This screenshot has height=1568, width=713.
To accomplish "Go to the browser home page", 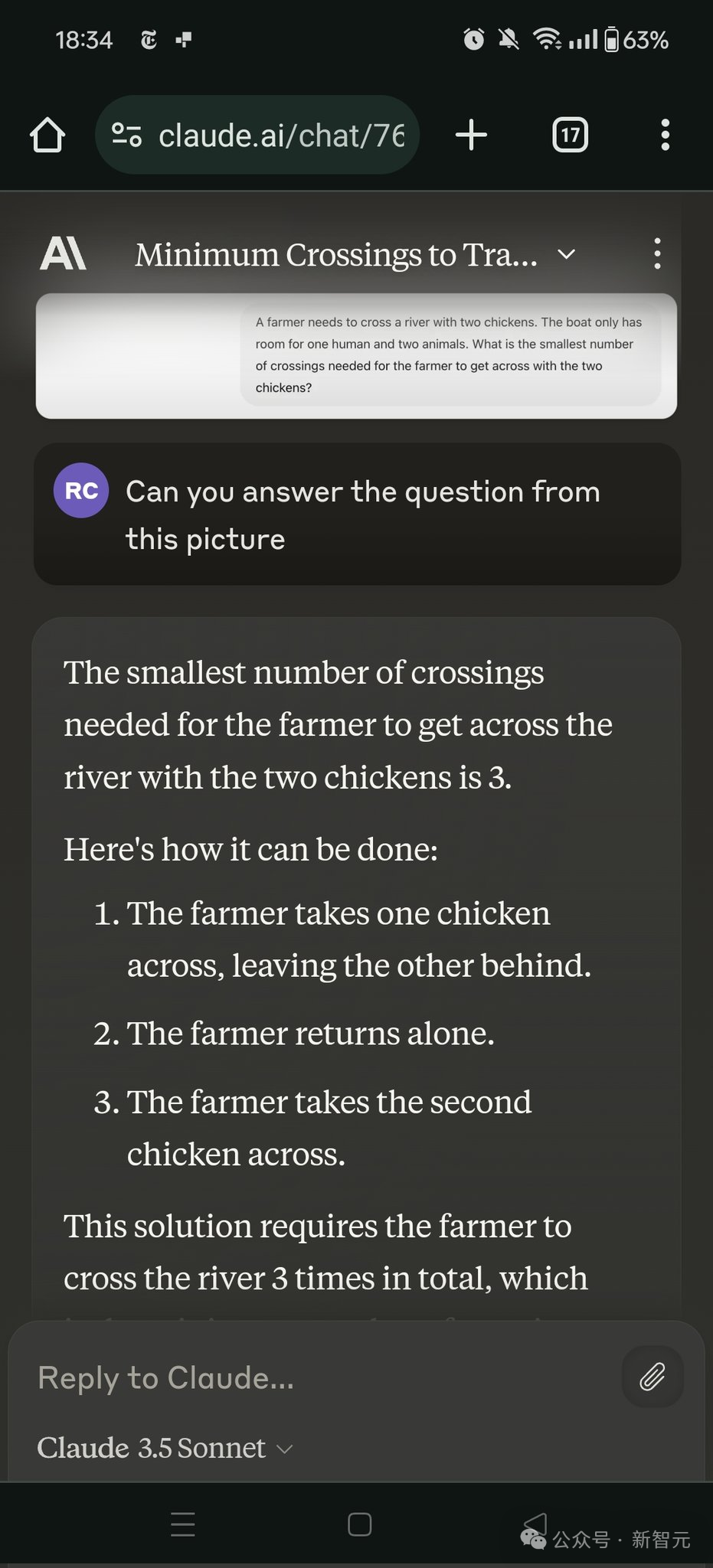I will point(47,136).
